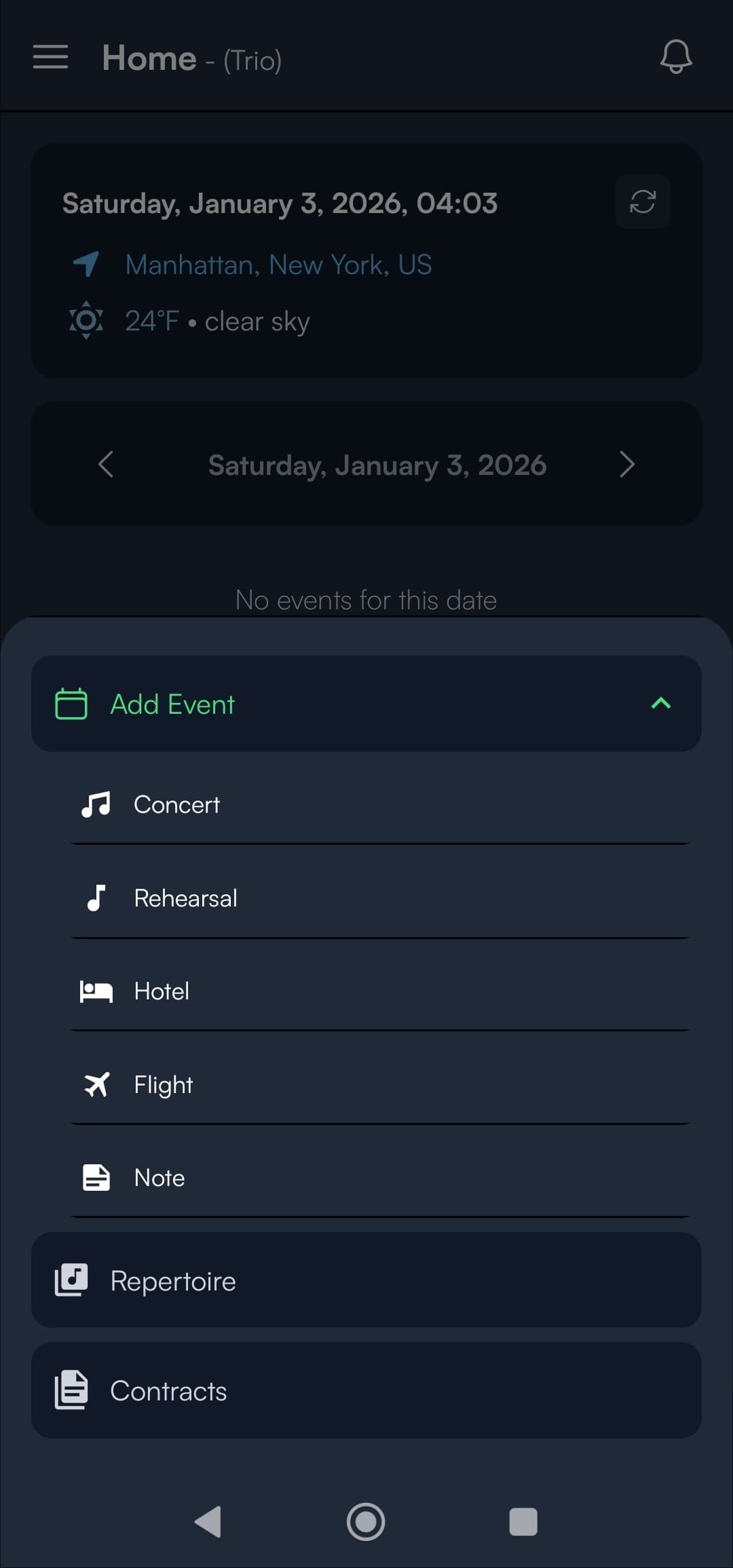Open the Home menu title
Image resolution: width=733 pixels, height=1568 pixels.
148,58
